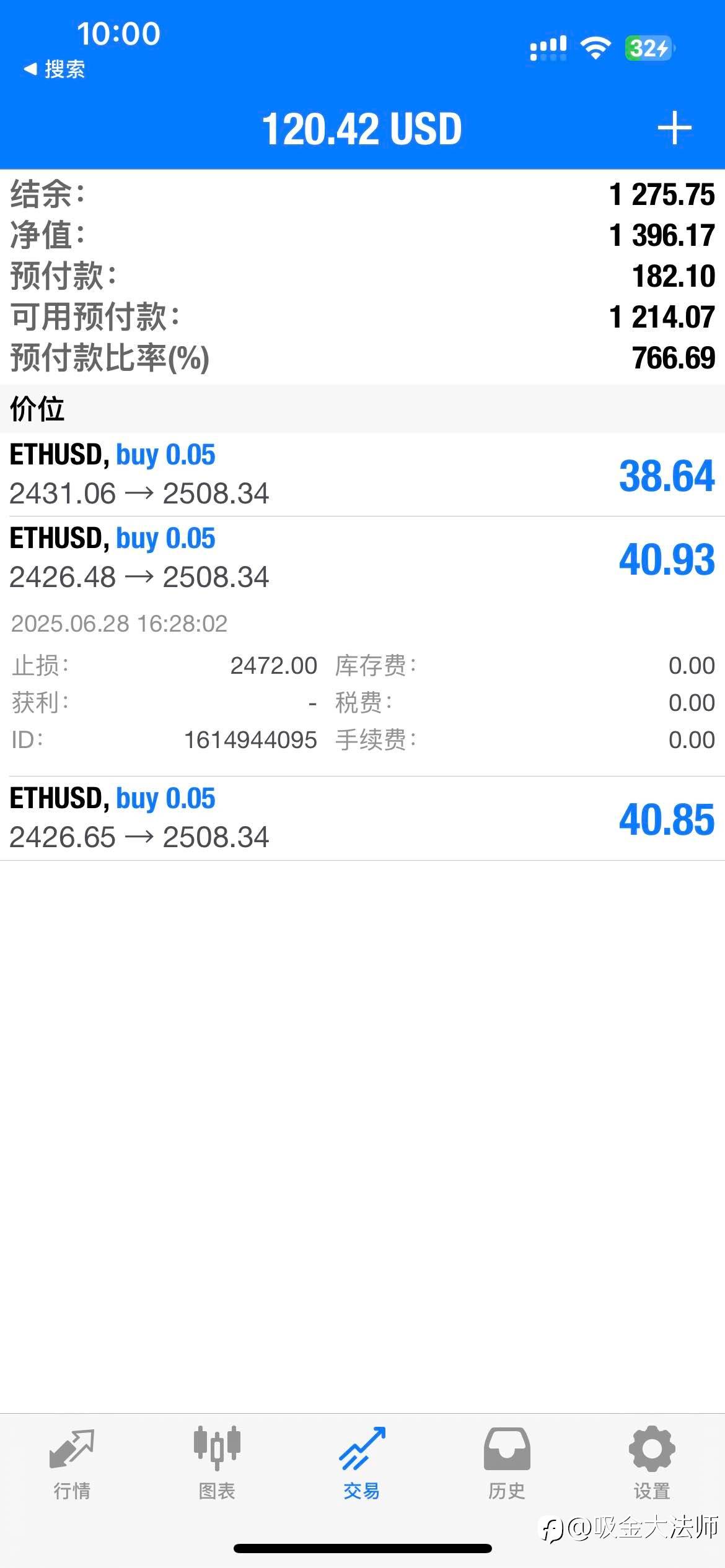Open the 图表 chart tab
This screenshot has width=725, height=1568.
(x=217, y=1464)
